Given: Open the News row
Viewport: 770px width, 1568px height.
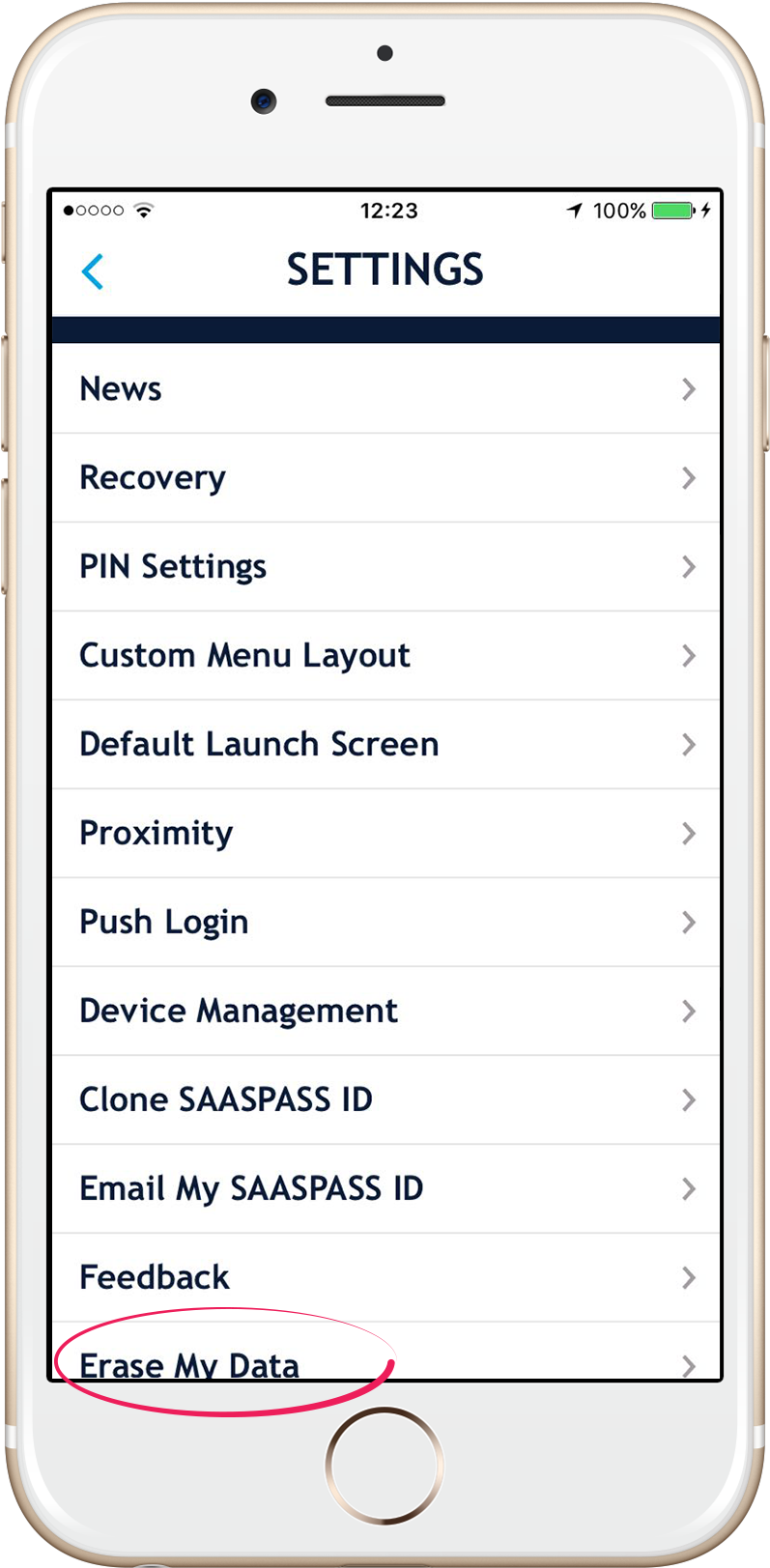Looking at the screenshot, I should [x=385, y=389].
